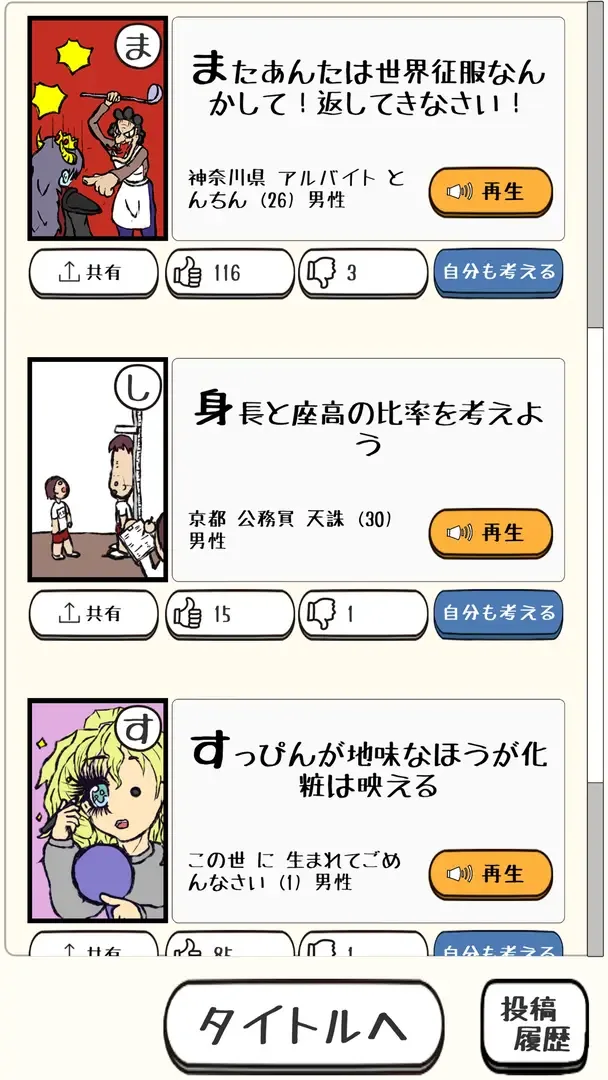Screen dimensions: 608x1080
Task: Dislike the ま card with 3 dislikes
Action: pos(362,273)
